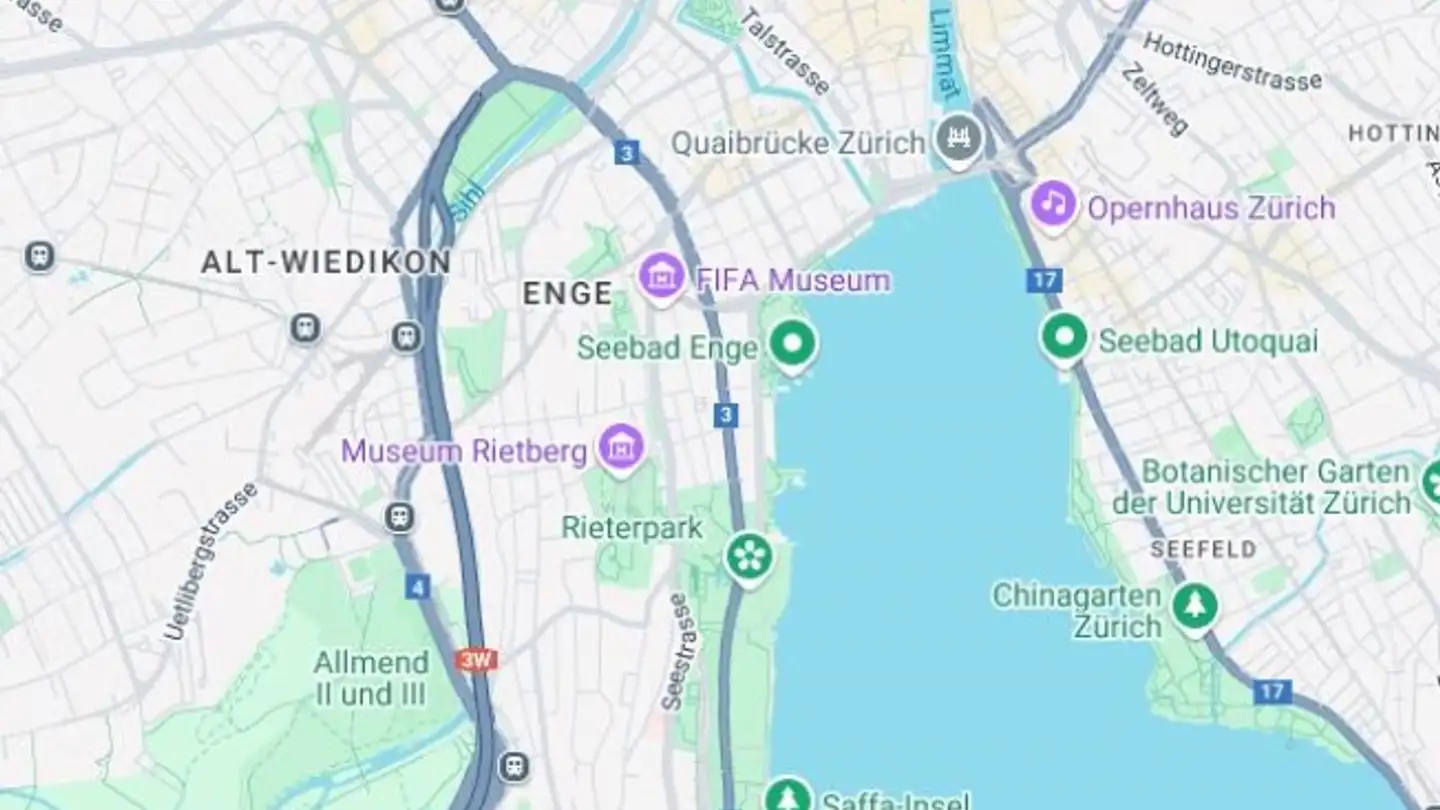Open the Seebad Utoquai place marker
This screenshot has width=1440, height=810.
(x=1064, y=338)
